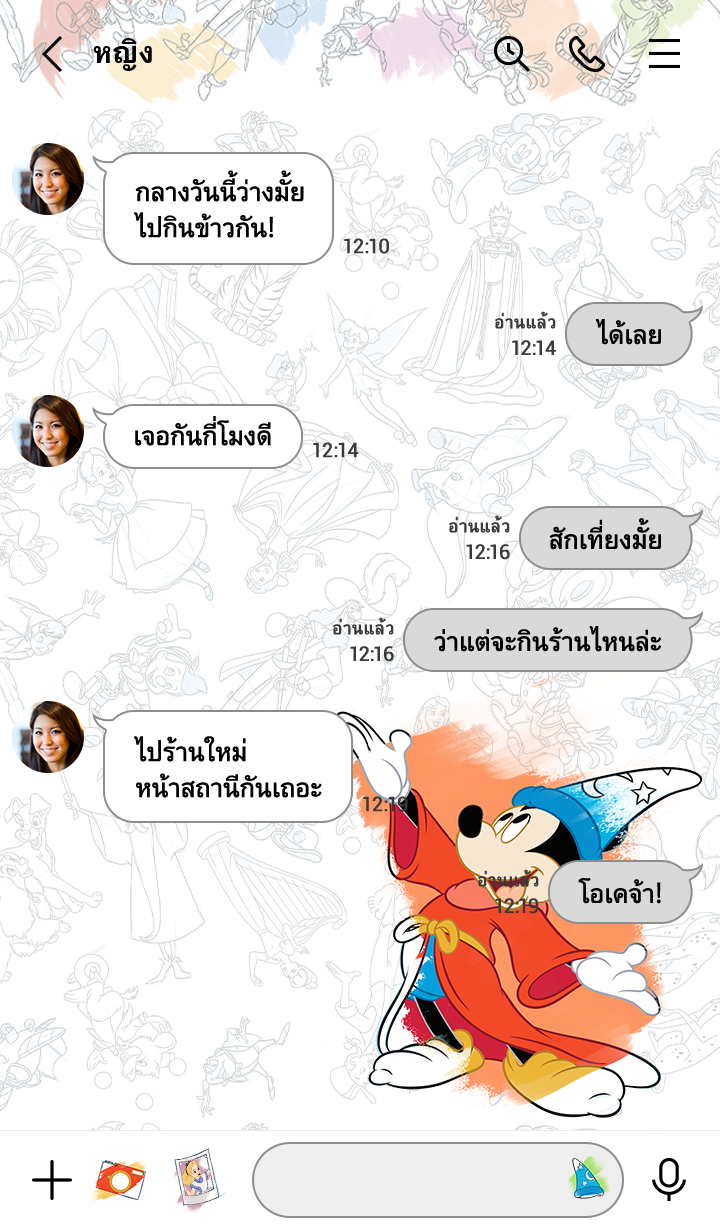Open the chat menu hamburger icon

(664, 54)
